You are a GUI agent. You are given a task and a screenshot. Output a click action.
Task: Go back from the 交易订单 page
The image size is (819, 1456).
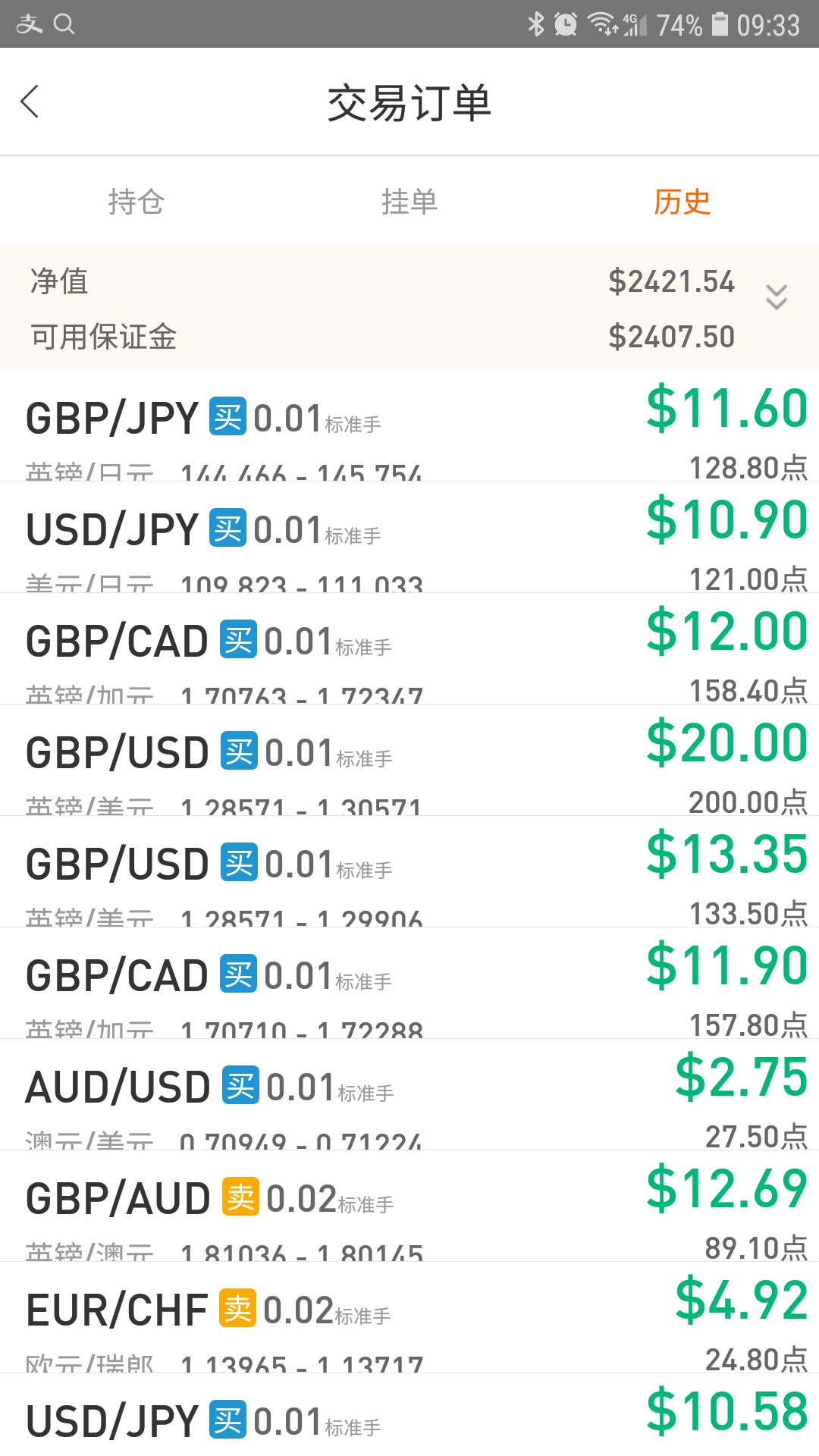click(30, 102)
